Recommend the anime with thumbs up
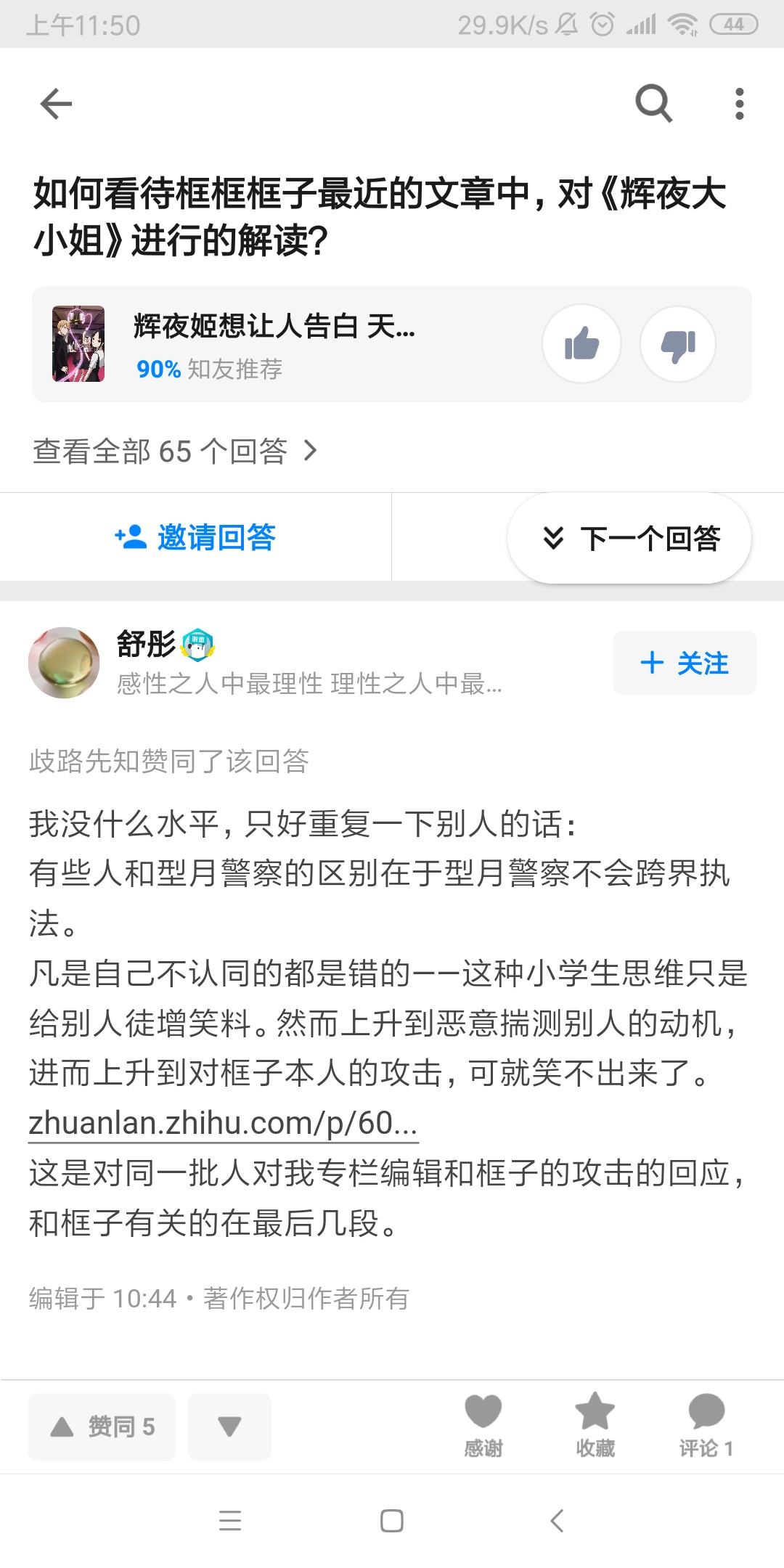Viewport: 784px width, 1568px height. pos(581,344)
